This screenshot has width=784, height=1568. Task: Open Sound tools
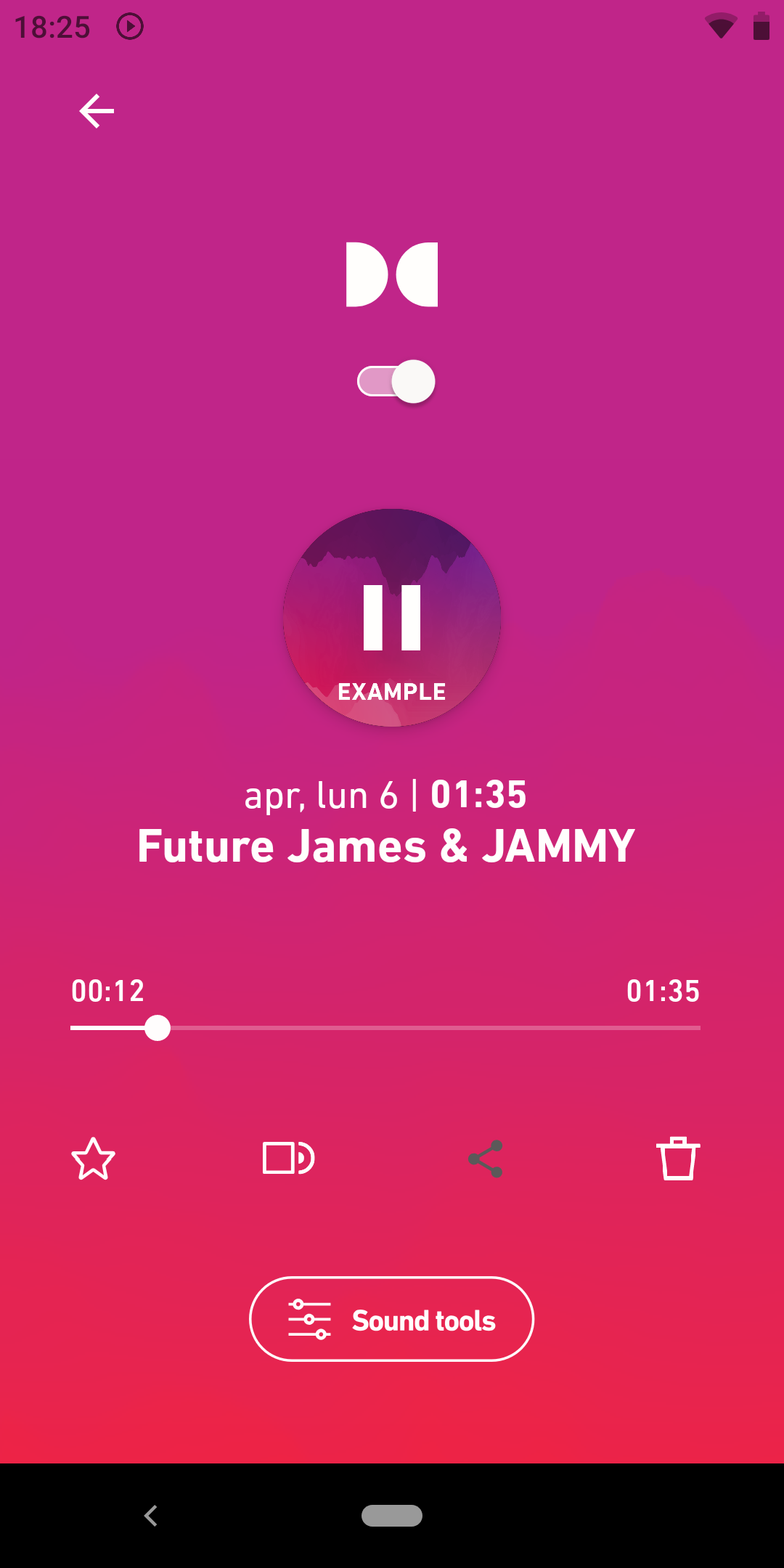pyautogui.click(x=392, y=1319)
